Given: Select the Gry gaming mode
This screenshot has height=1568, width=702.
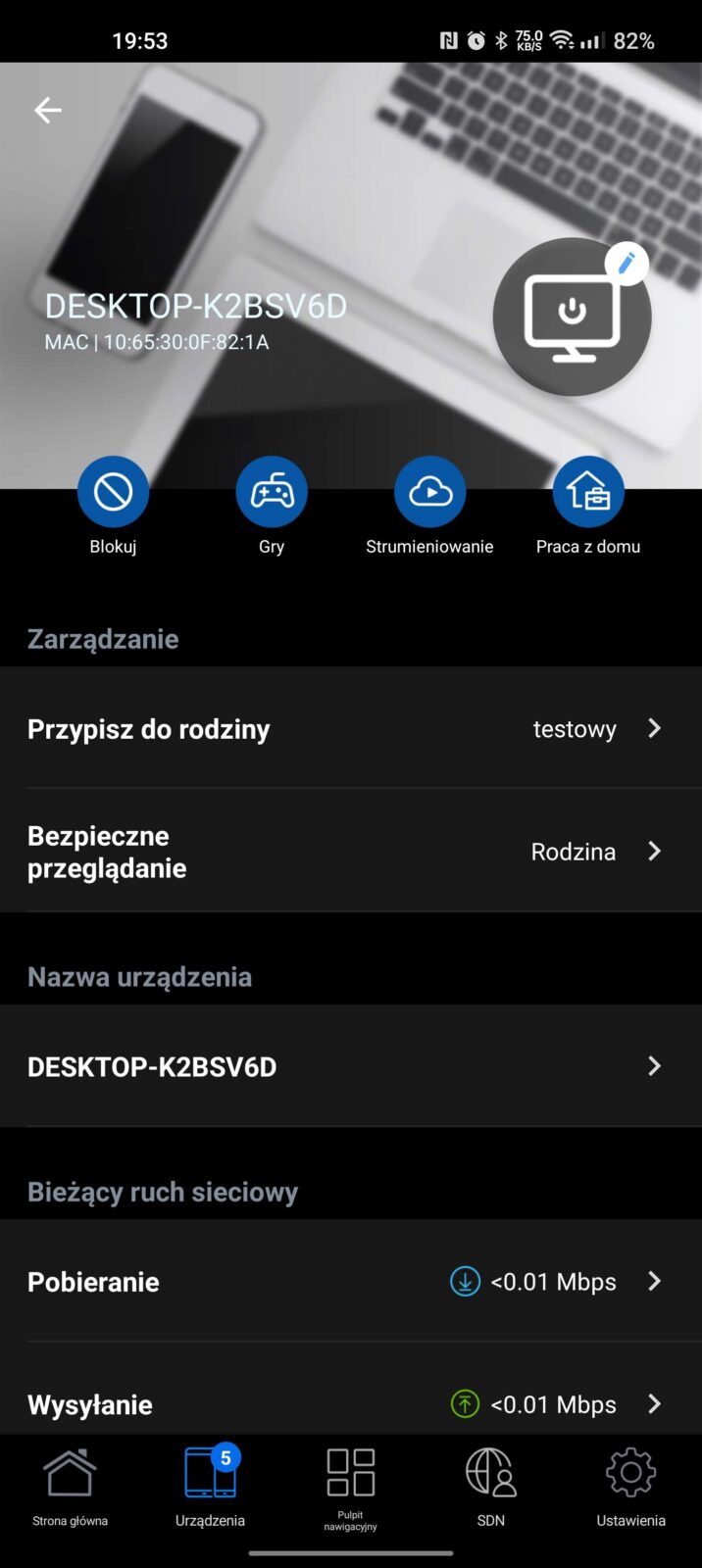Looking at the screenshot, I should pyautogui.click(x=272, y=492).
